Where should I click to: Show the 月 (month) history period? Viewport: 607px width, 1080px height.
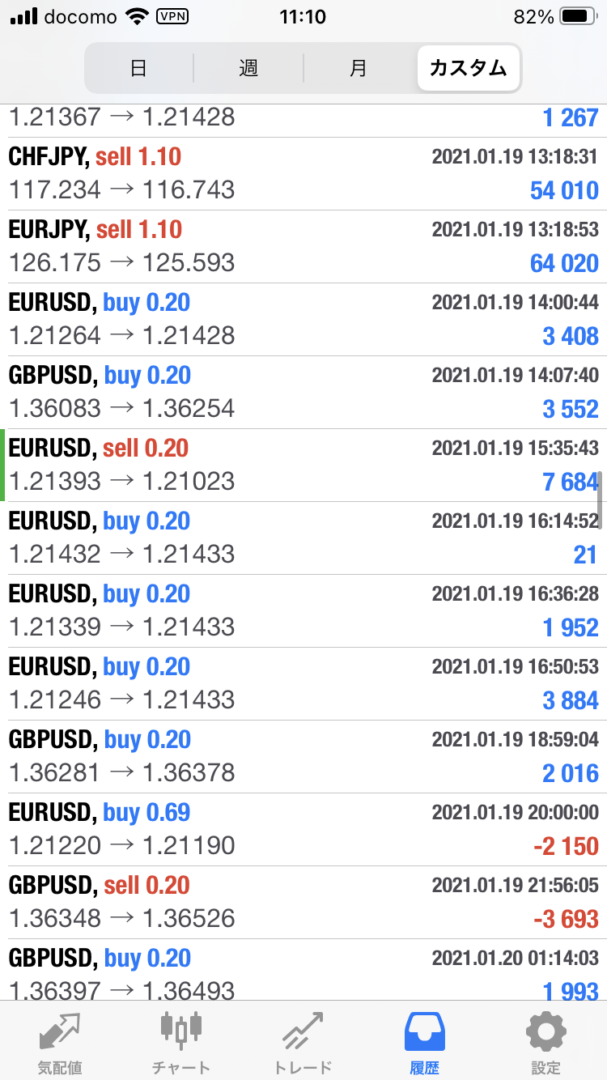[x=358, y=68]
